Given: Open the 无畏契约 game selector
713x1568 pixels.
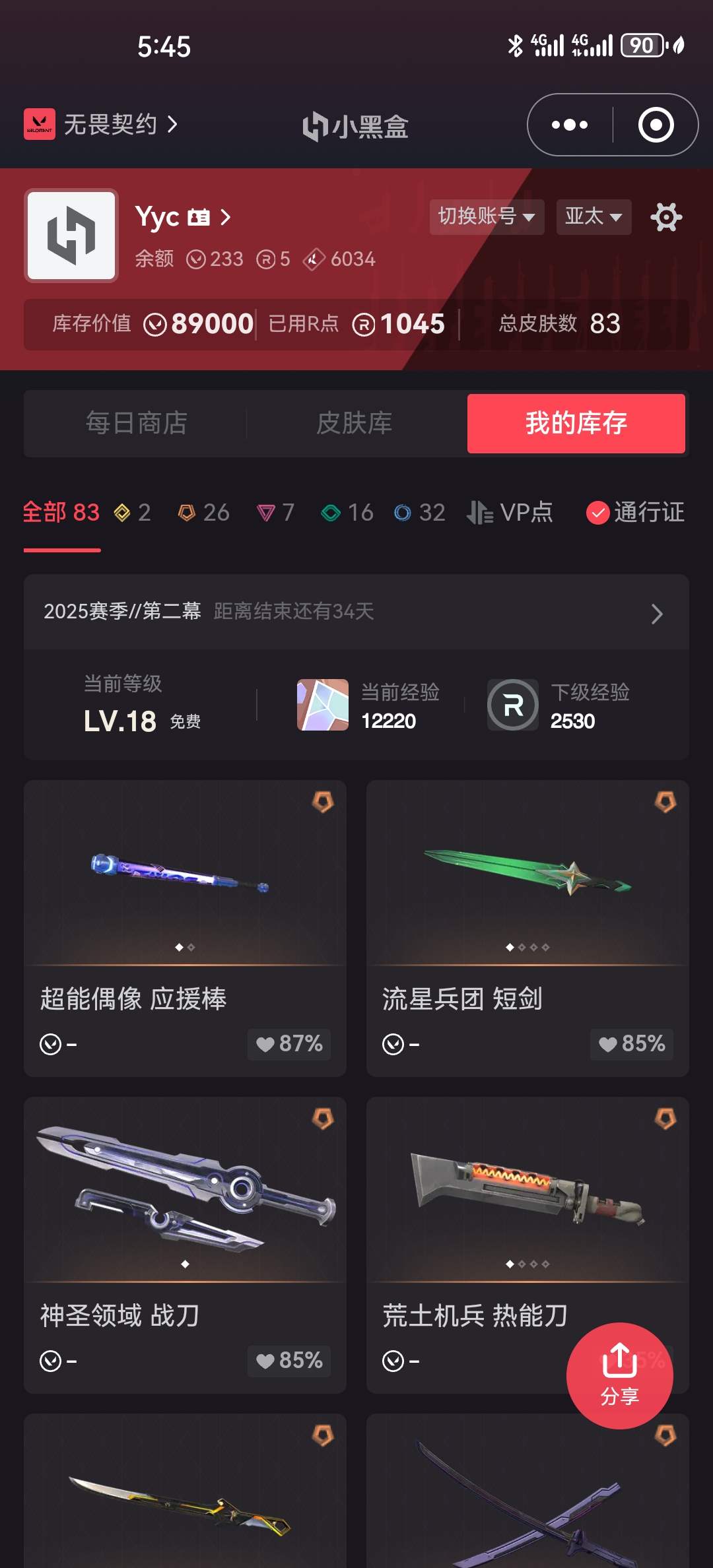Looking at the screenshot, I should coord(102,124).
